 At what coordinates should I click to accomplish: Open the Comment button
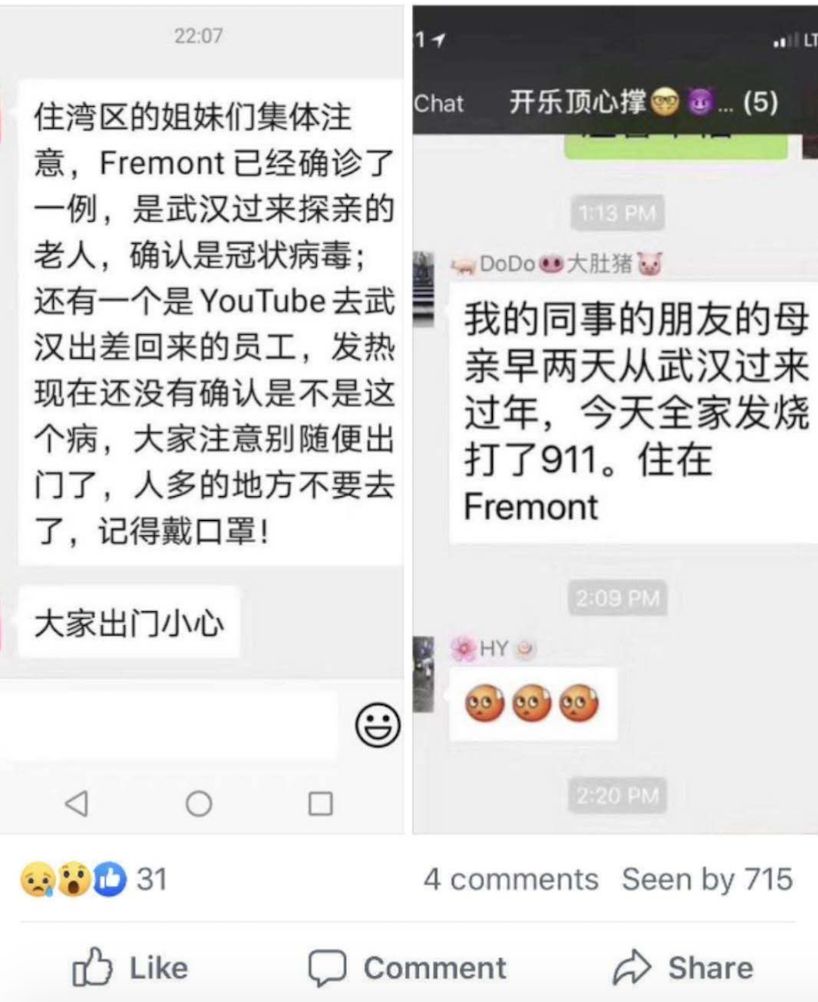click(x=407, y=967)
